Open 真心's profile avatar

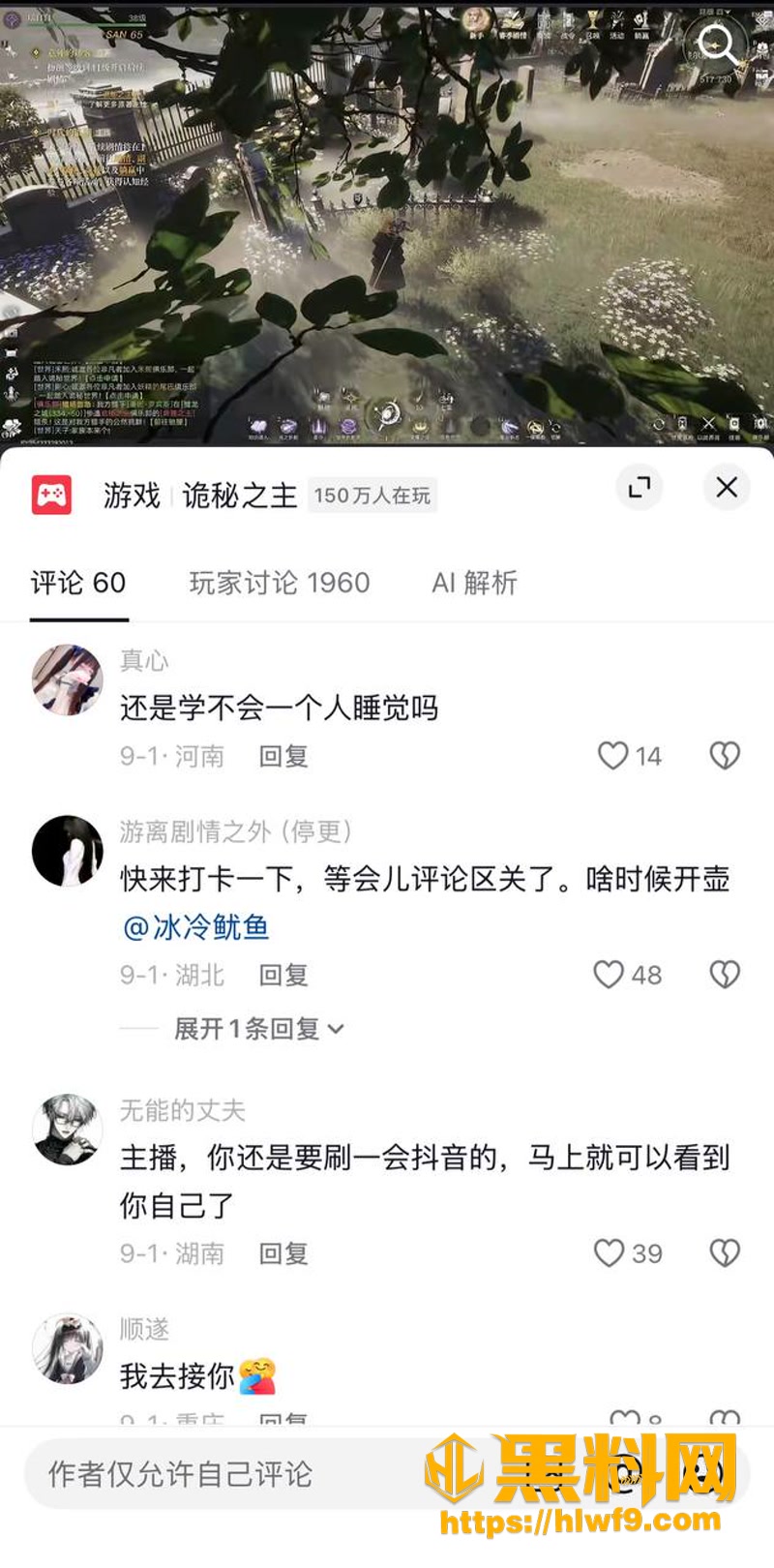(x=67, y=680)
